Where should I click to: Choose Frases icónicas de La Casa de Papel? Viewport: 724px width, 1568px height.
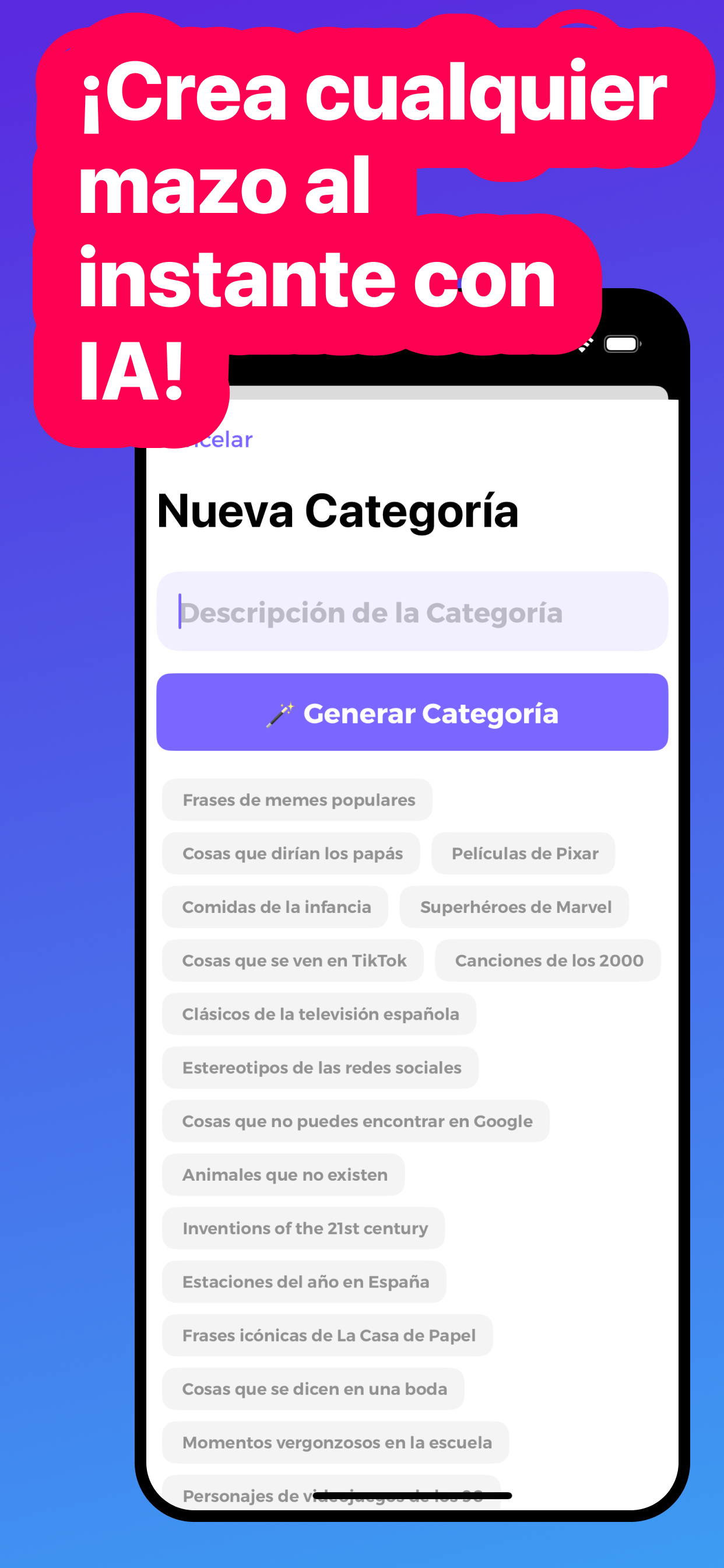329,1335
